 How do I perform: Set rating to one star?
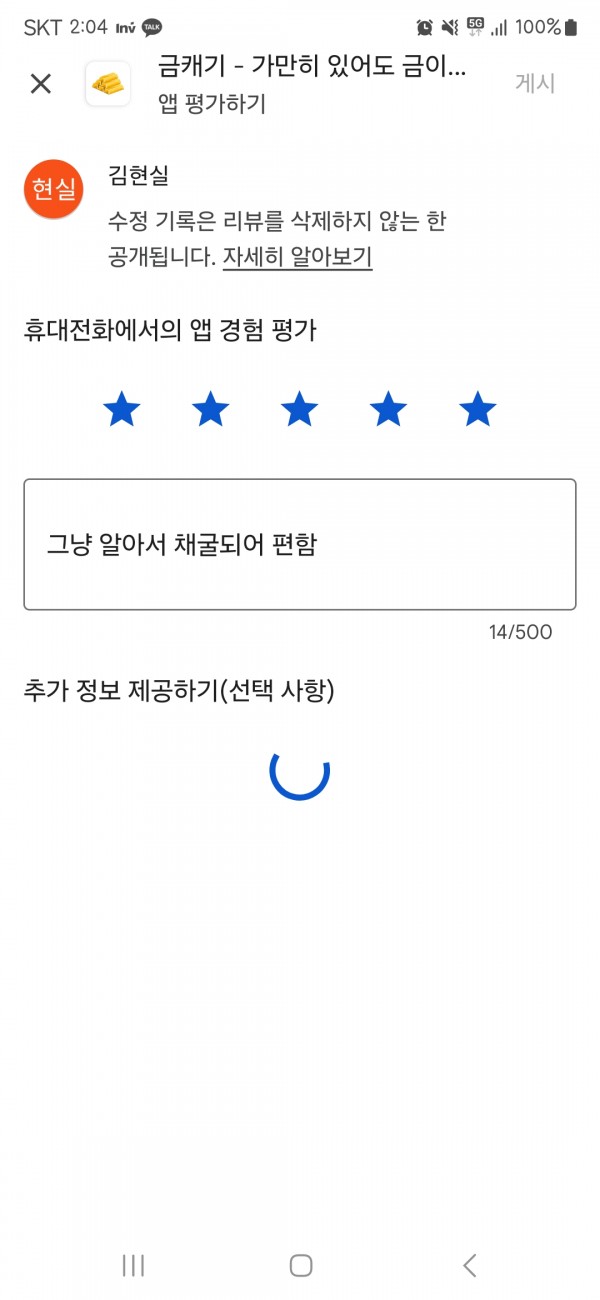[122, 409]
